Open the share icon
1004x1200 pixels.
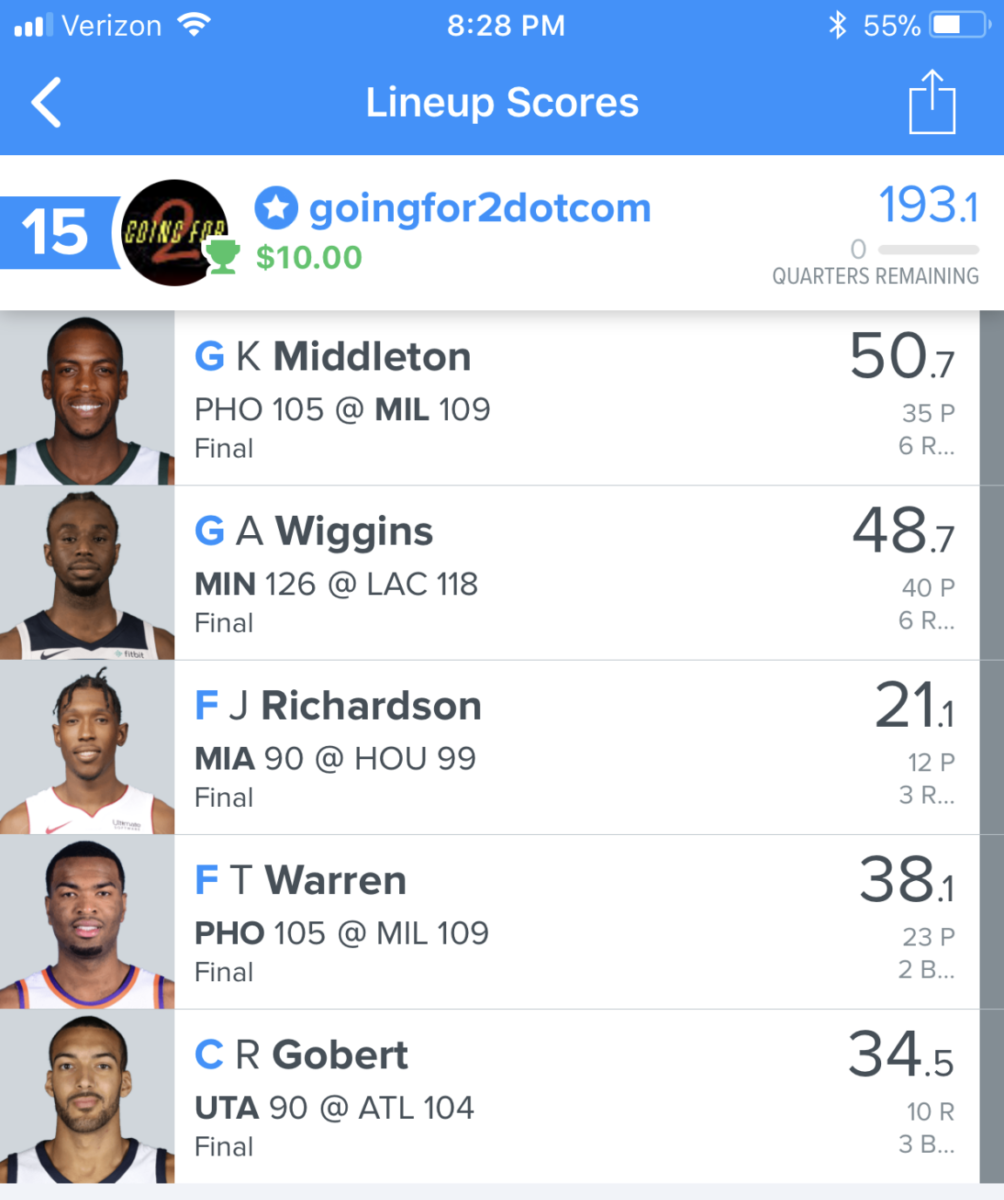933,102
